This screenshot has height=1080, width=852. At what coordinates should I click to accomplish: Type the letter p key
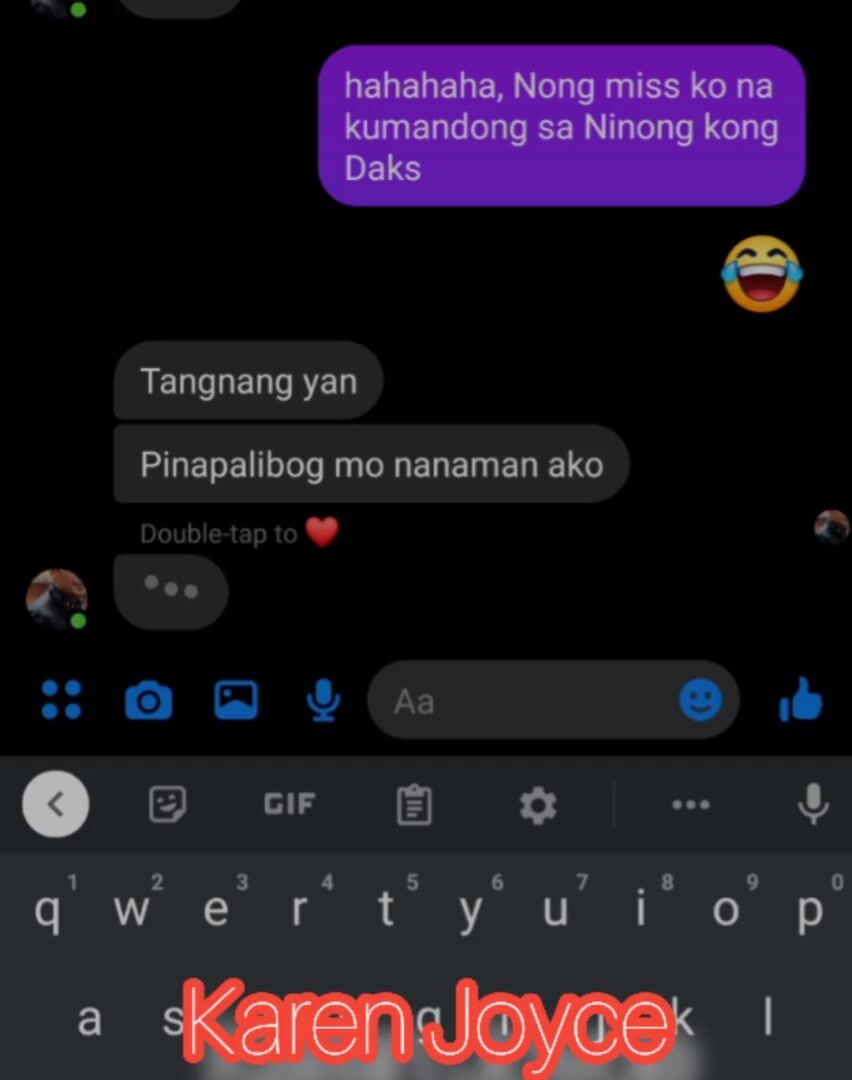tap(810, 910)
